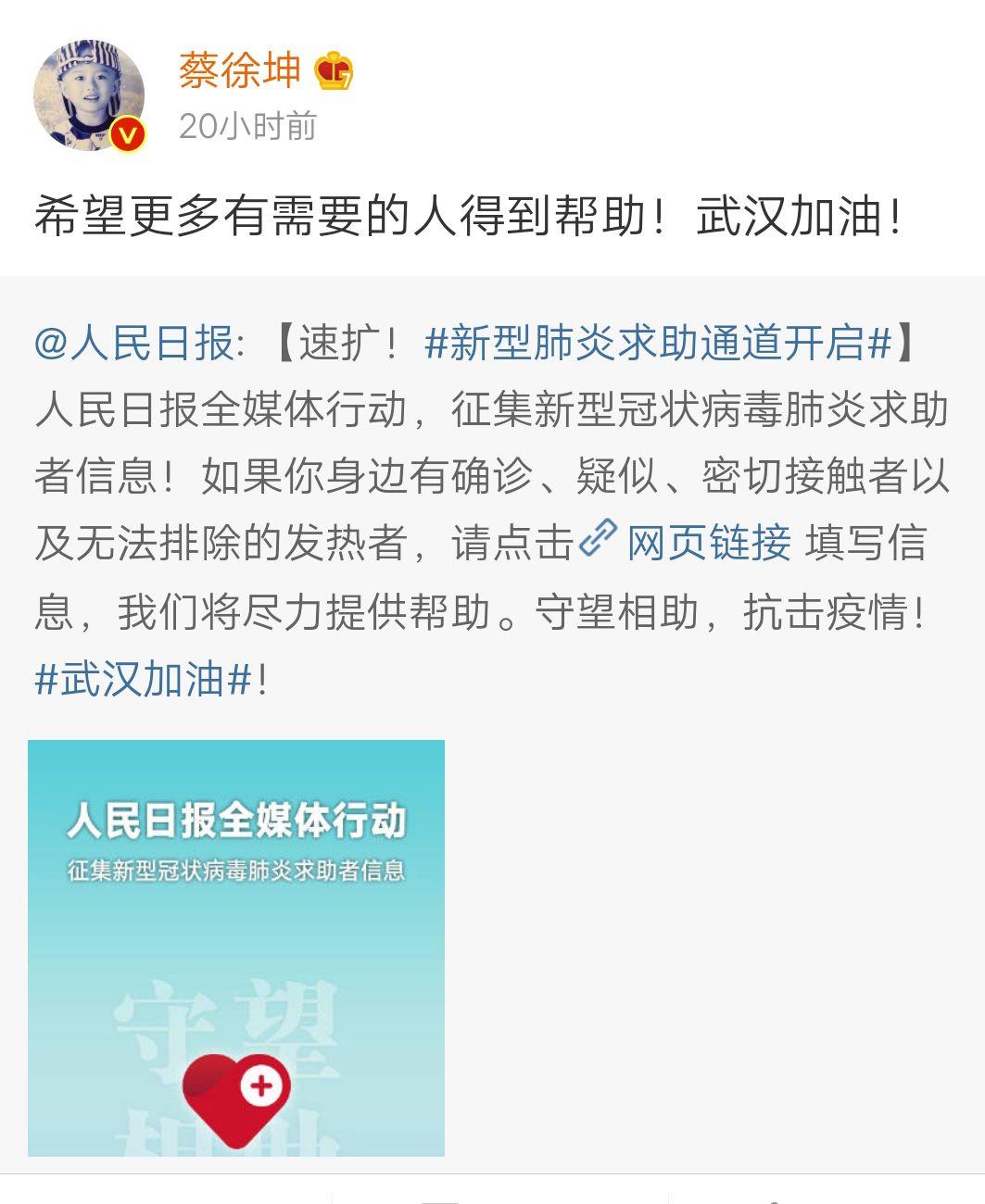Open hashtag #新型肺炎求助通道开启#
The height and width of the screenshot is (1204, 985).
(x=658, y=344)
